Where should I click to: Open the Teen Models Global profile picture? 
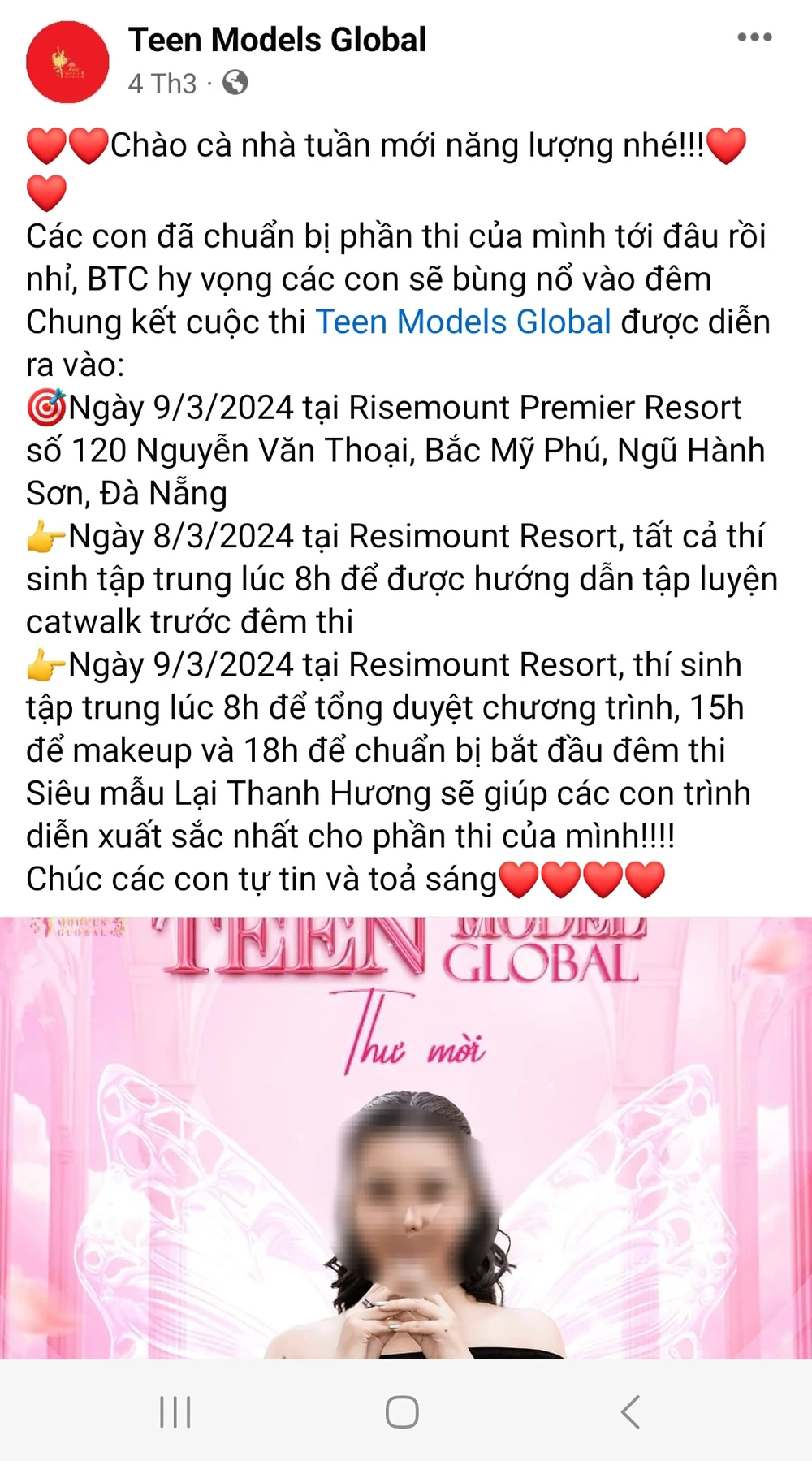coord(68,63)
